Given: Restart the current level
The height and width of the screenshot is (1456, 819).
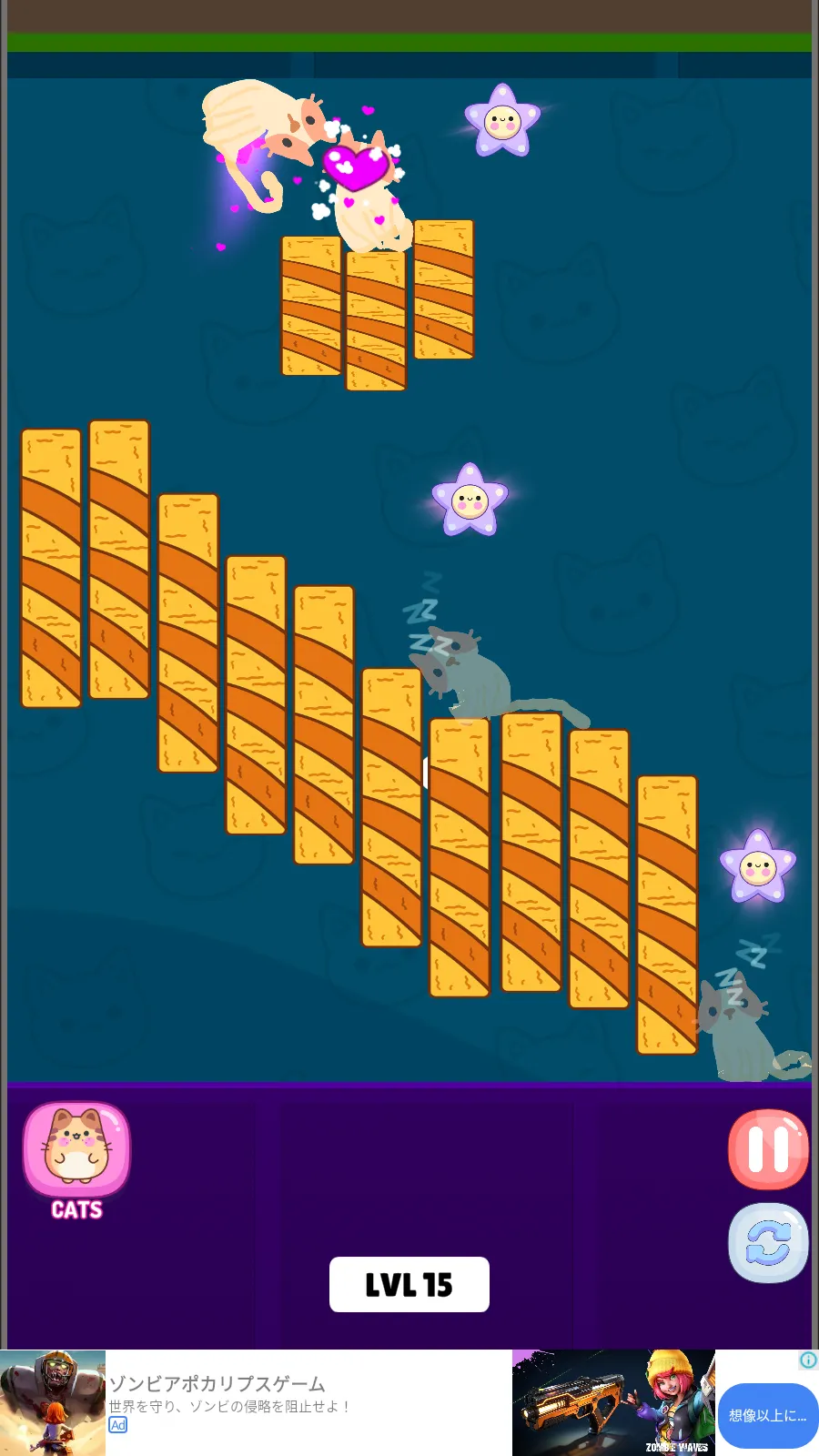Looking at the screenshot, I should 768,1243.
